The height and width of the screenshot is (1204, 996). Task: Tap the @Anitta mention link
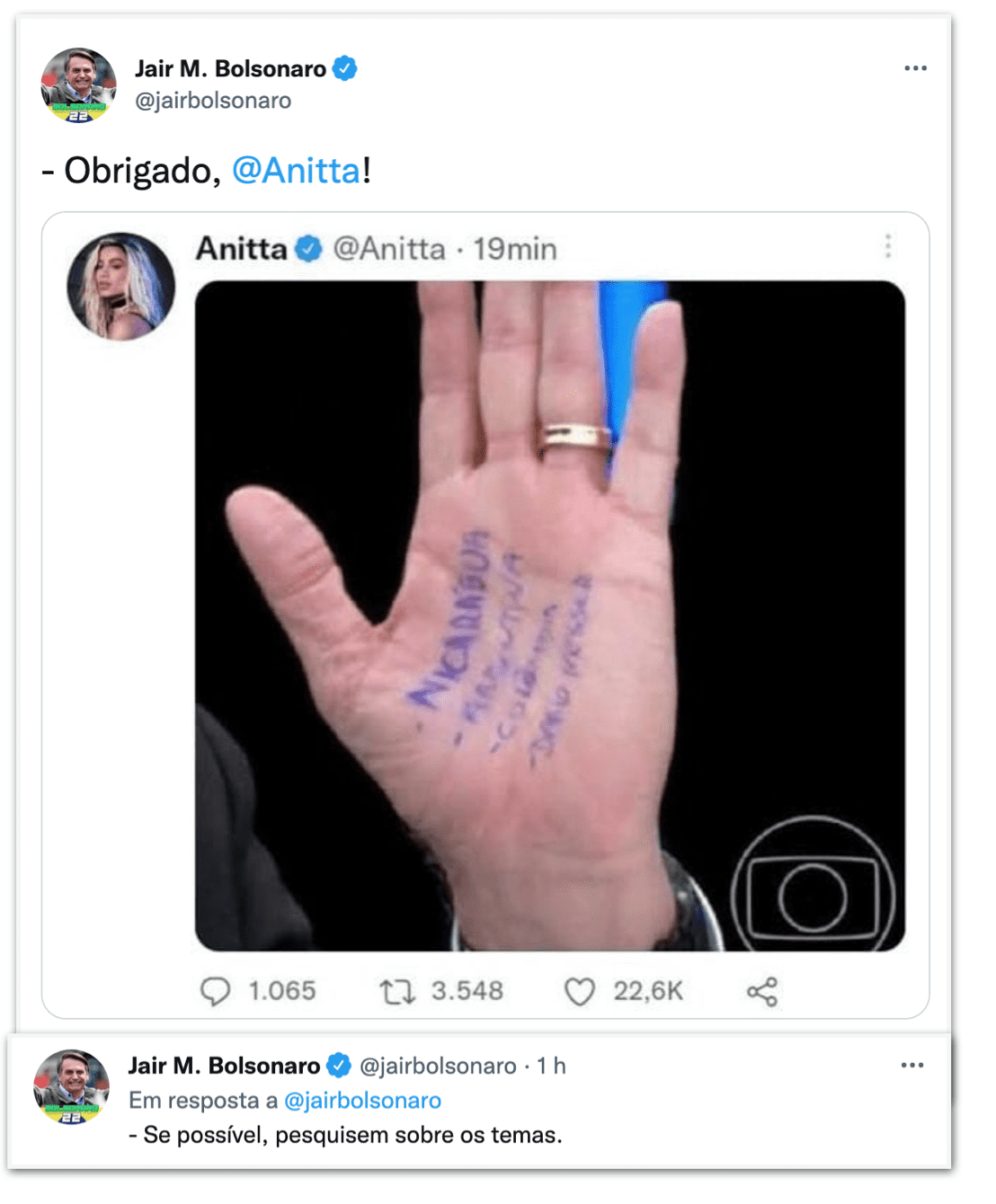[x=296, y=171]
